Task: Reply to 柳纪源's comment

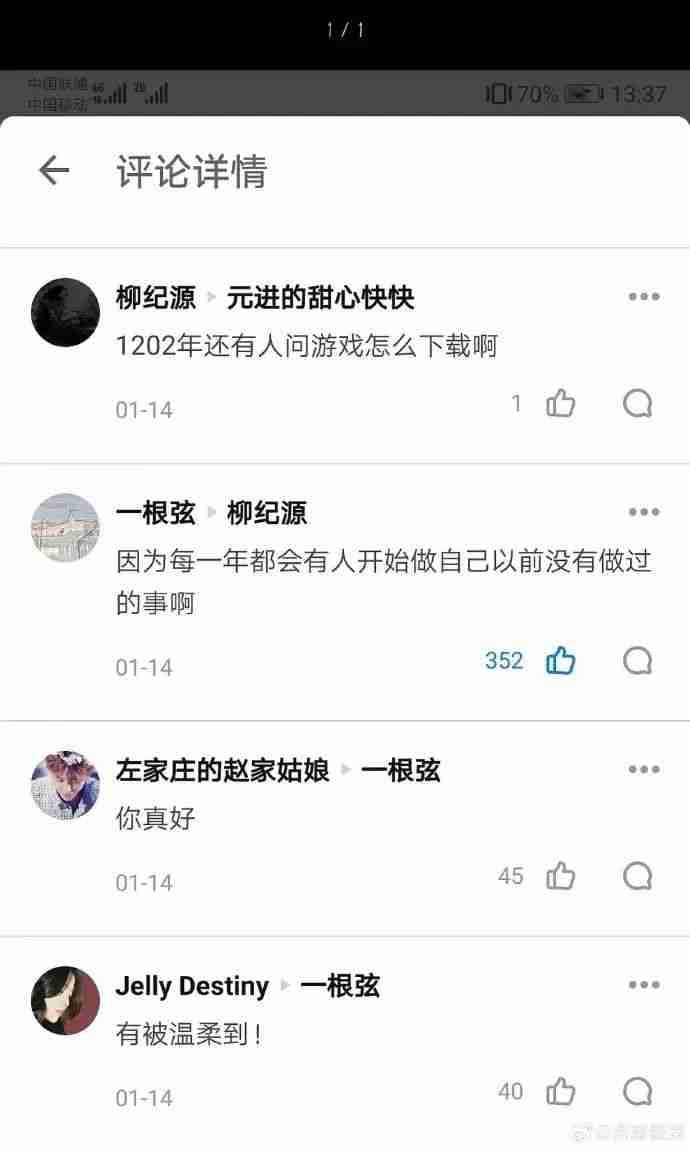Action: pos(638,404)
